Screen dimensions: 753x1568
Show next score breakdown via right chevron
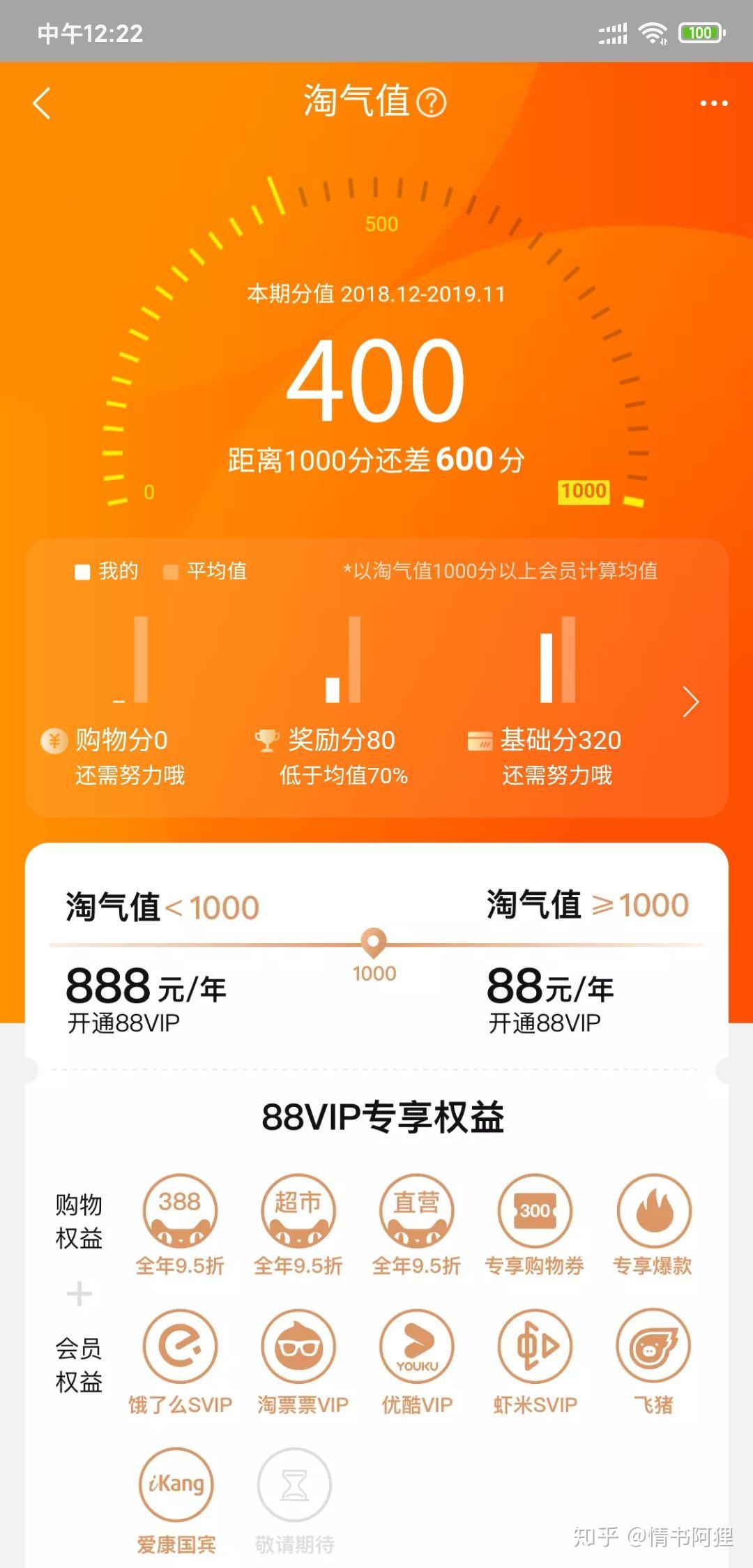(690, 702)
